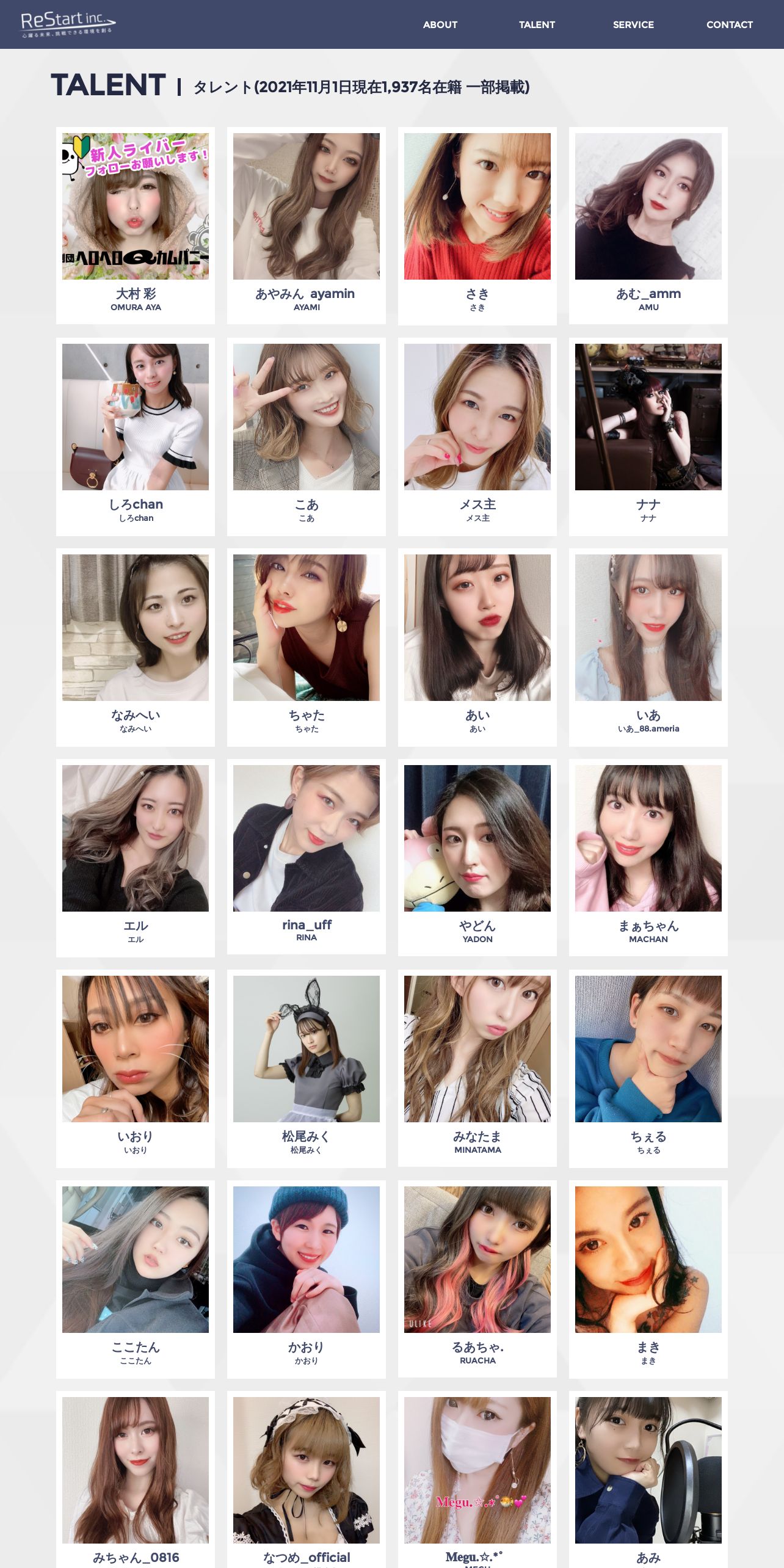Open the CONTACT page
This screenshot has height=1568, width=784.
pyautogui.click(x=729, y=24)
